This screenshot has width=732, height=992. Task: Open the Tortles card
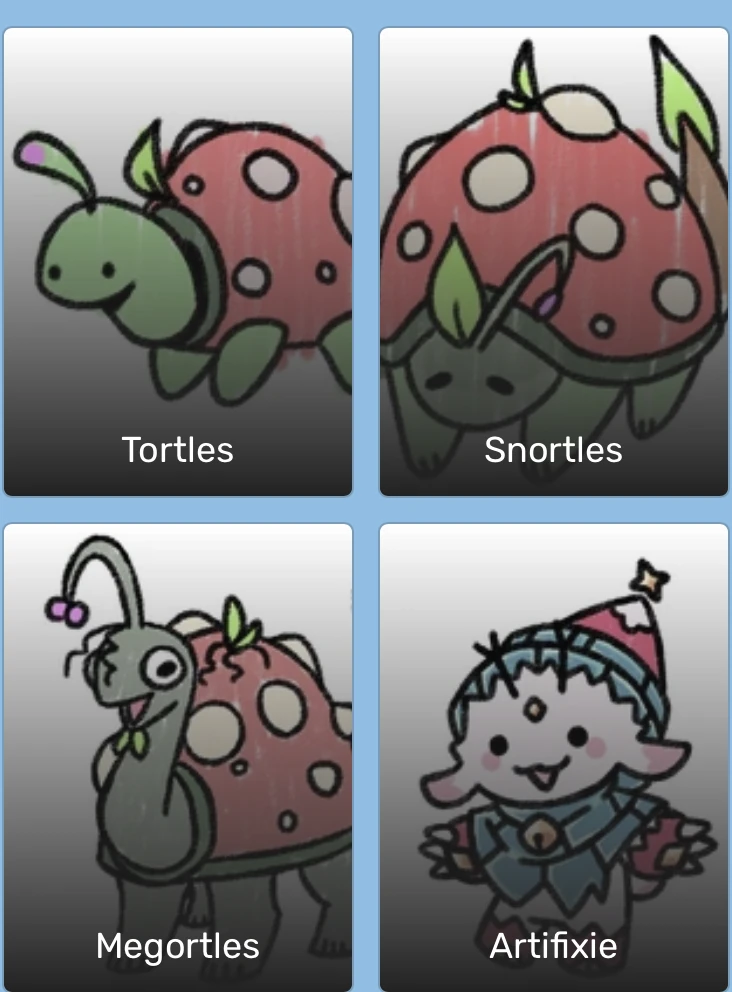tap(178, 262)
